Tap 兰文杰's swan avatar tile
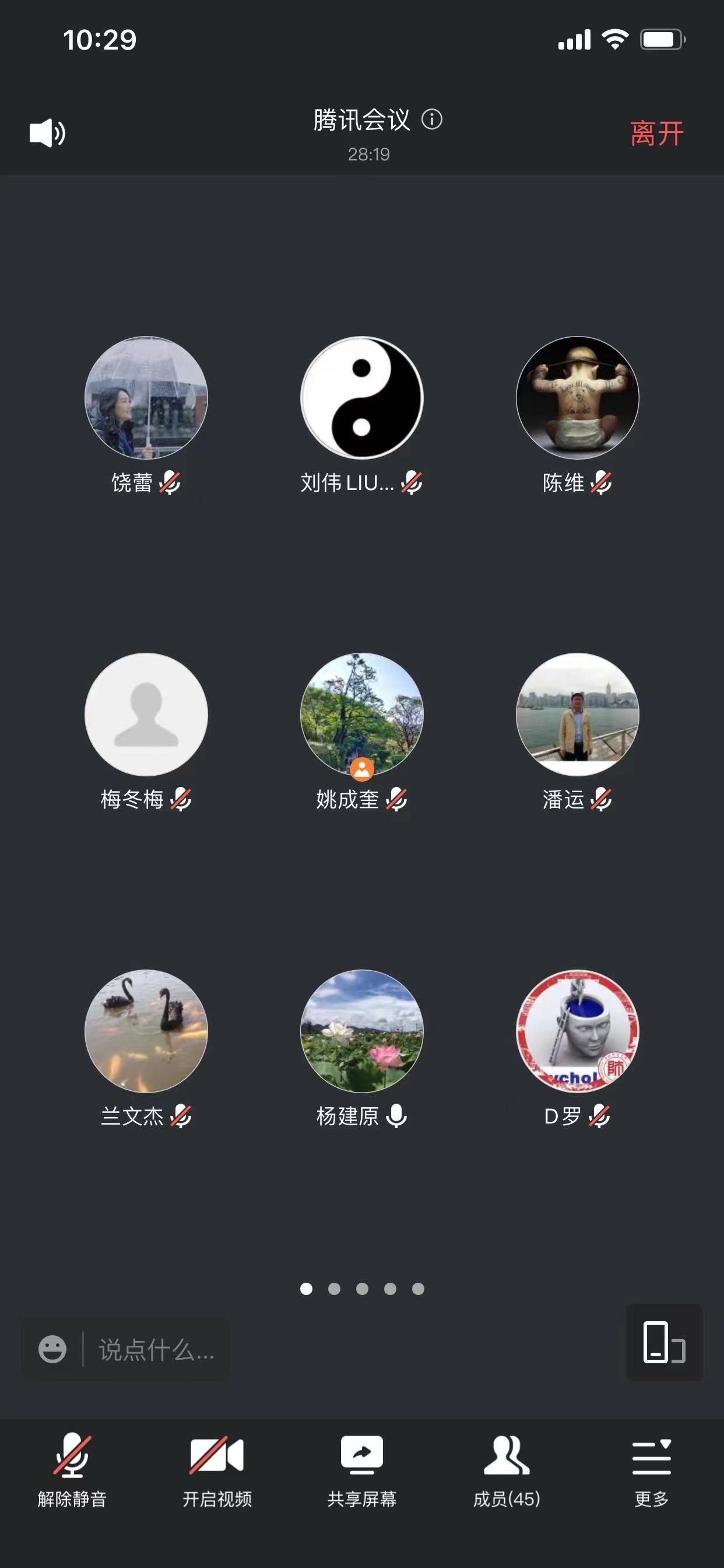The width and height of the screenshot is (724, 1568). (146, 1031)
